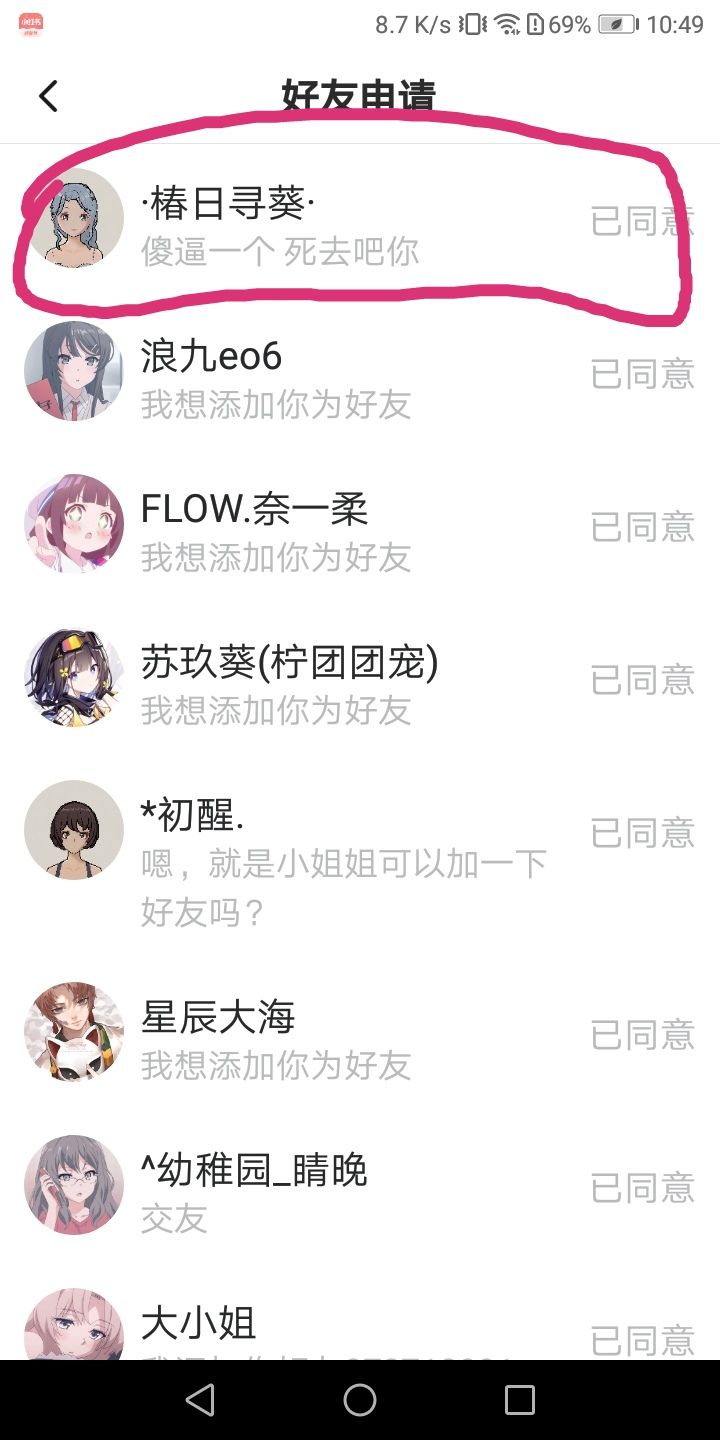Open the request from 大小姐
This screenshot has width=720, height=1440.
tap(360, 1312)
